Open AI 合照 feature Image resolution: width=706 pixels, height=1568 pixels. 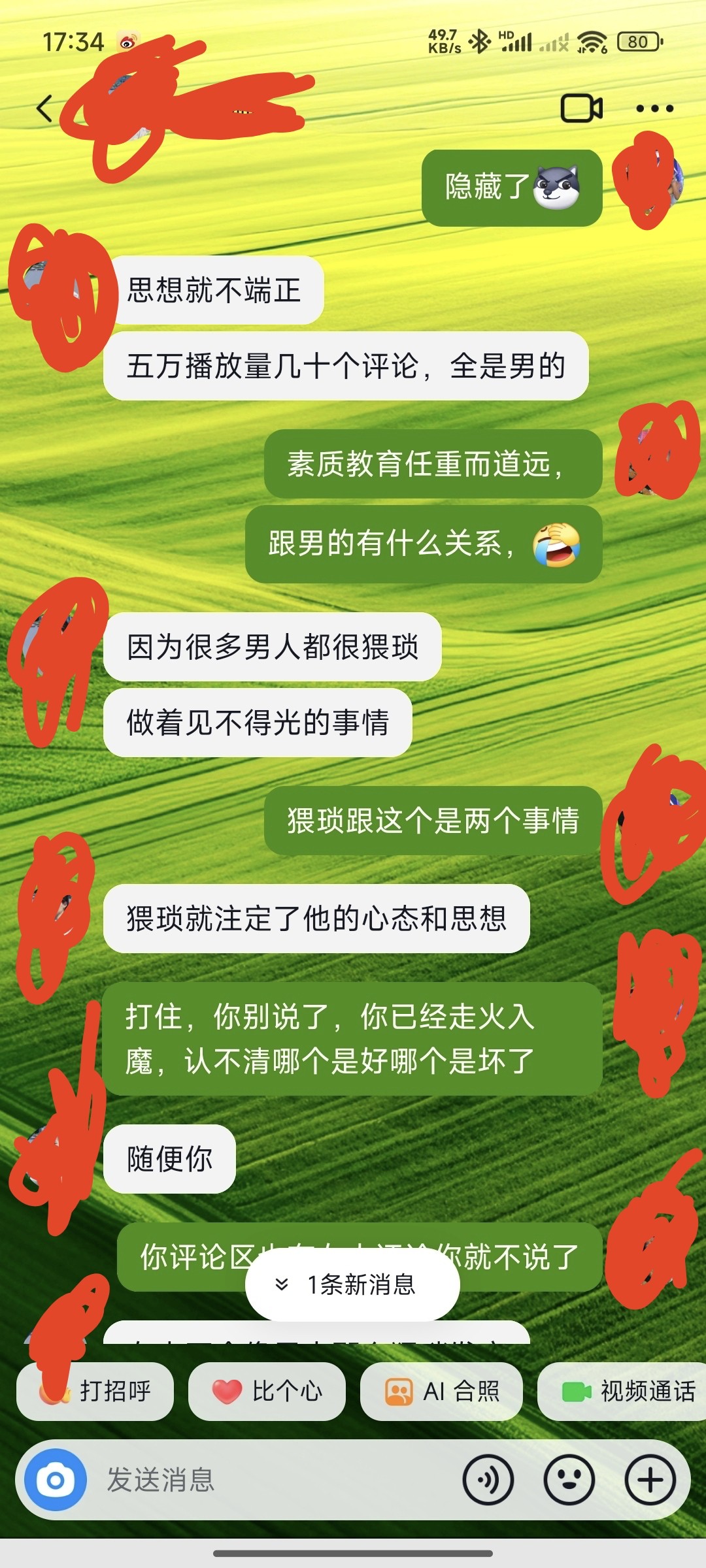441,1391
